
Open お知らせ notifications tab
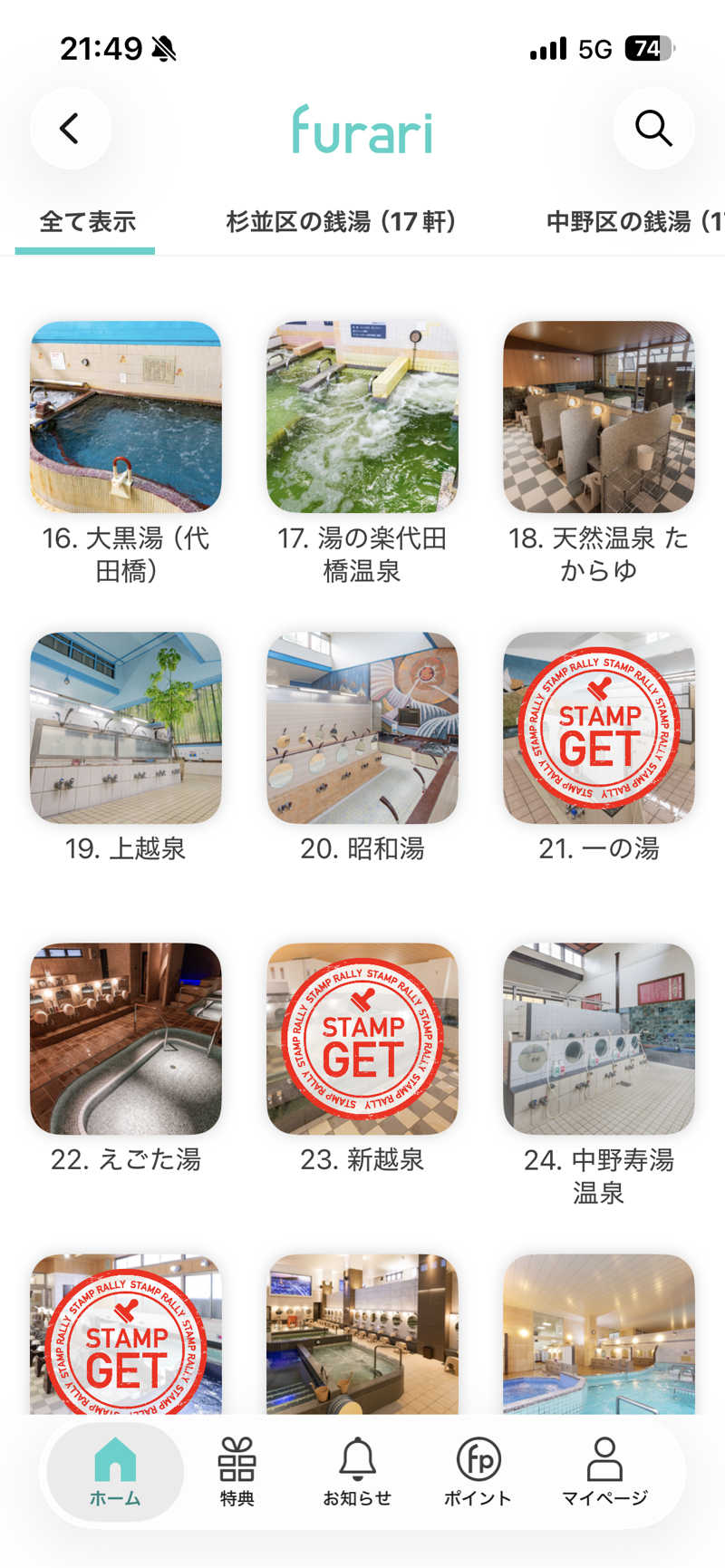357,1472
